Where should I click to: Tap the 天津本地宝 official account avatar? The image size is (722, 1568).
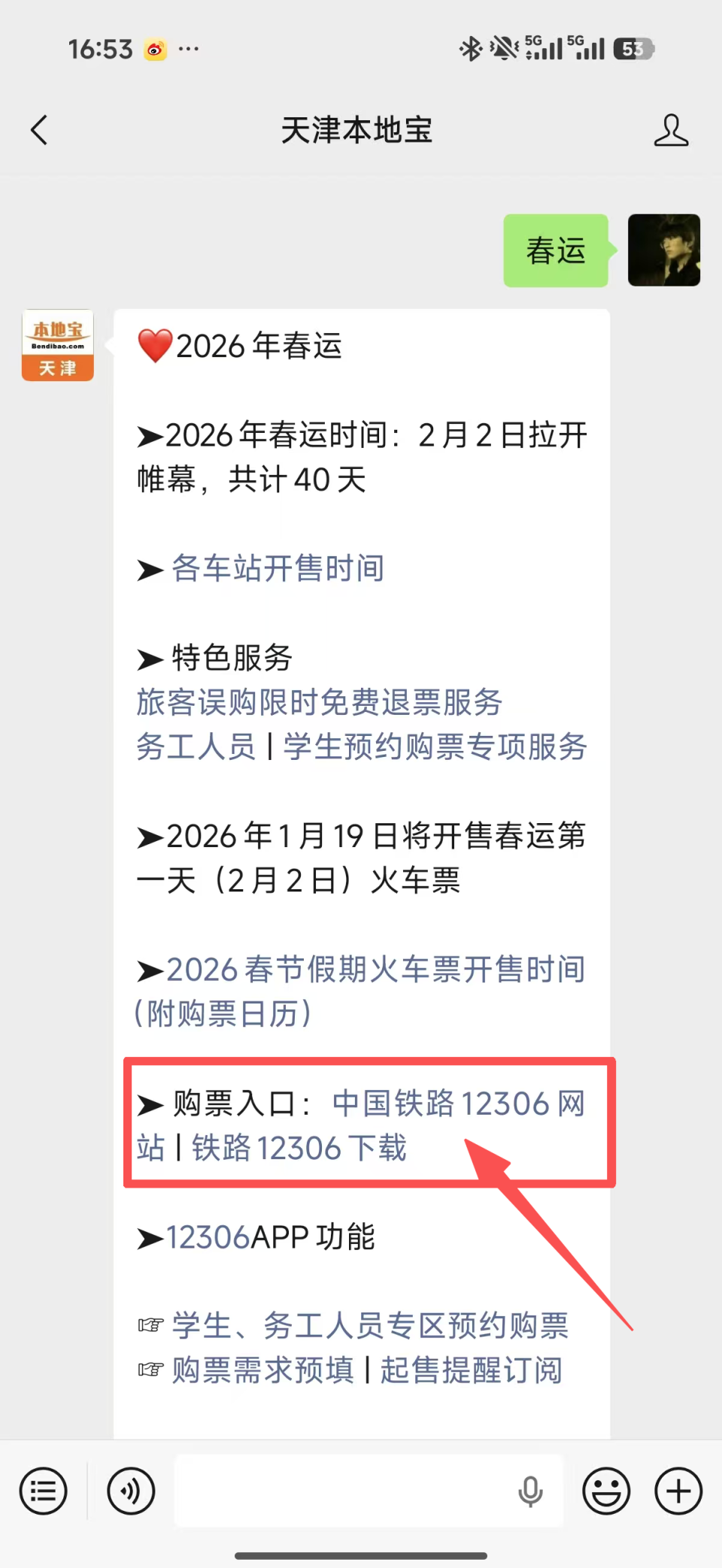coord(56,344)
